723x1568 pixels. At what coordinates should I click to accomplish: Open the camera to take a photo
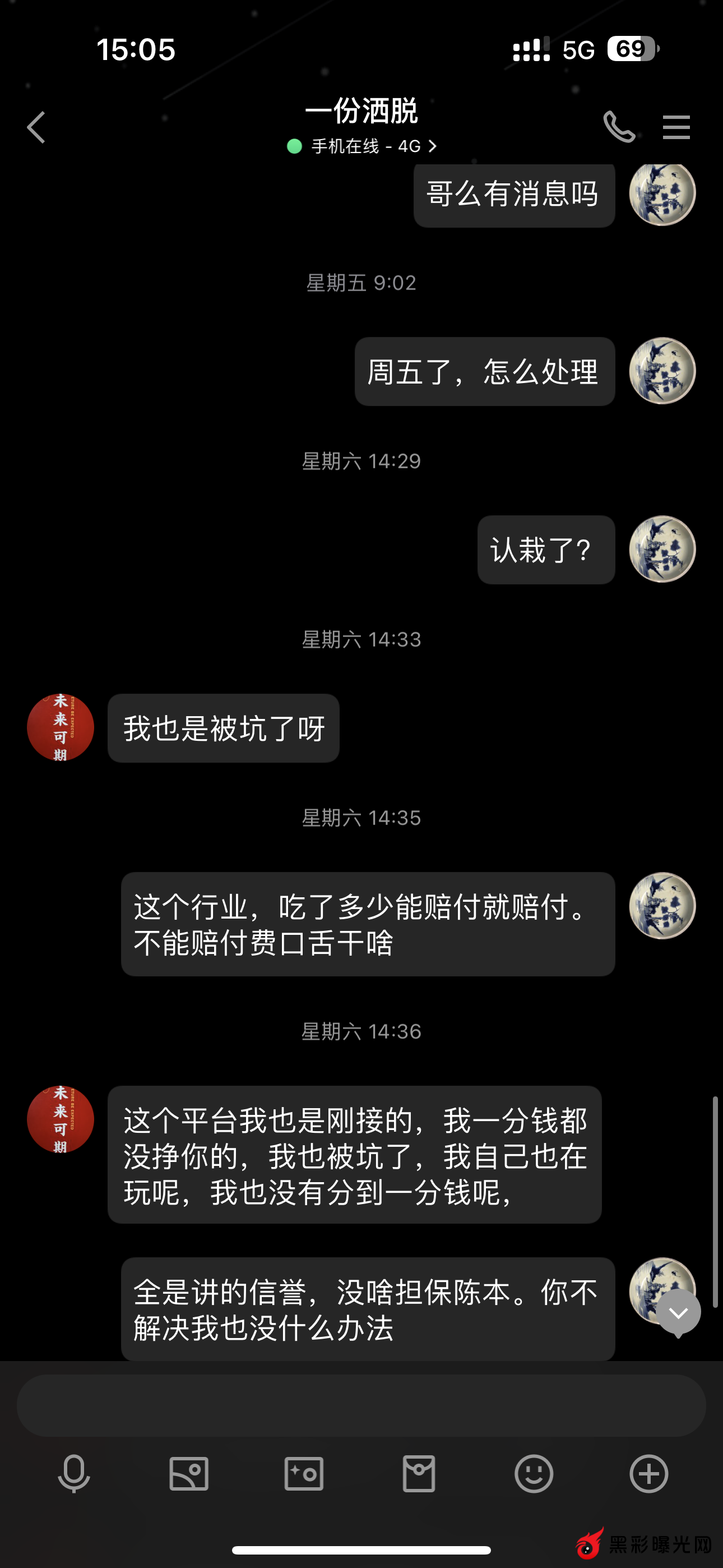click(x=304, y=1474)
